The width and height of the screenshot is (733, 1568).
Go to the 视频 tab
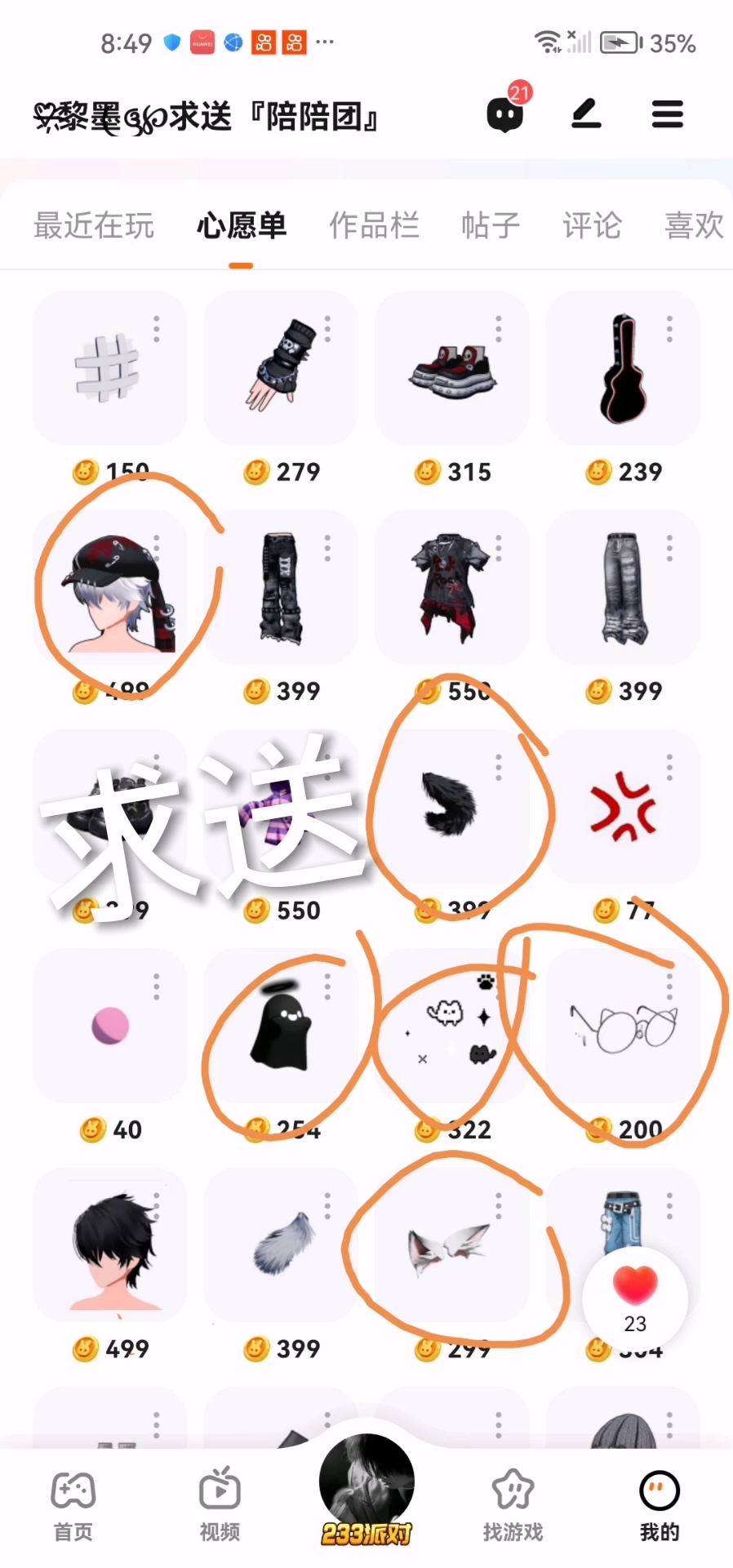(x=220, y=1506)
